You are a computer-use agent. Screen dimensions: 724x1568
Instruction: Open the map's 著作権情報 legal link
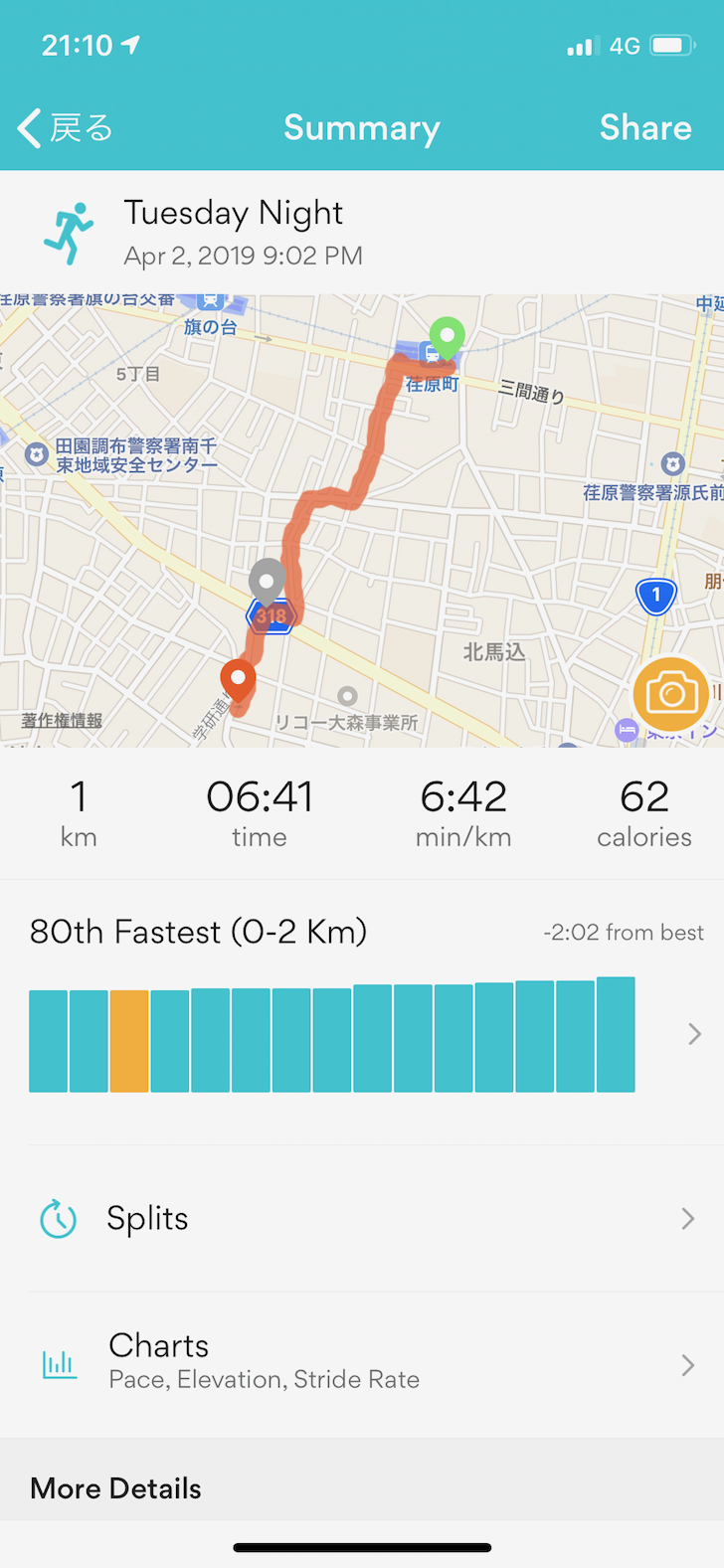[x=63, y=721]
